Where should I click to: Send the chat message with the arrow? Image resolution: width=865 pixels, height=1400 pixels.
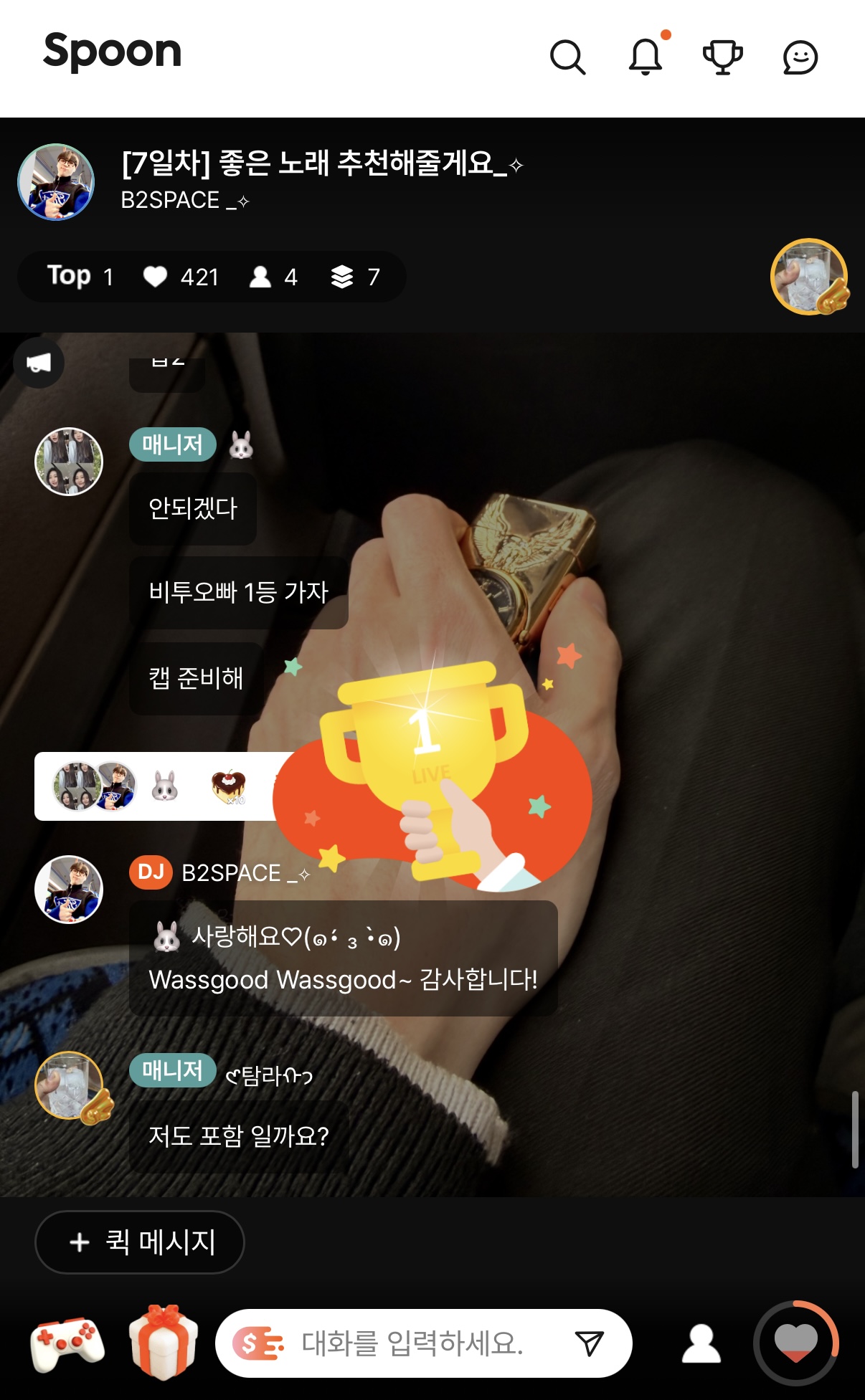(590, 1343)
